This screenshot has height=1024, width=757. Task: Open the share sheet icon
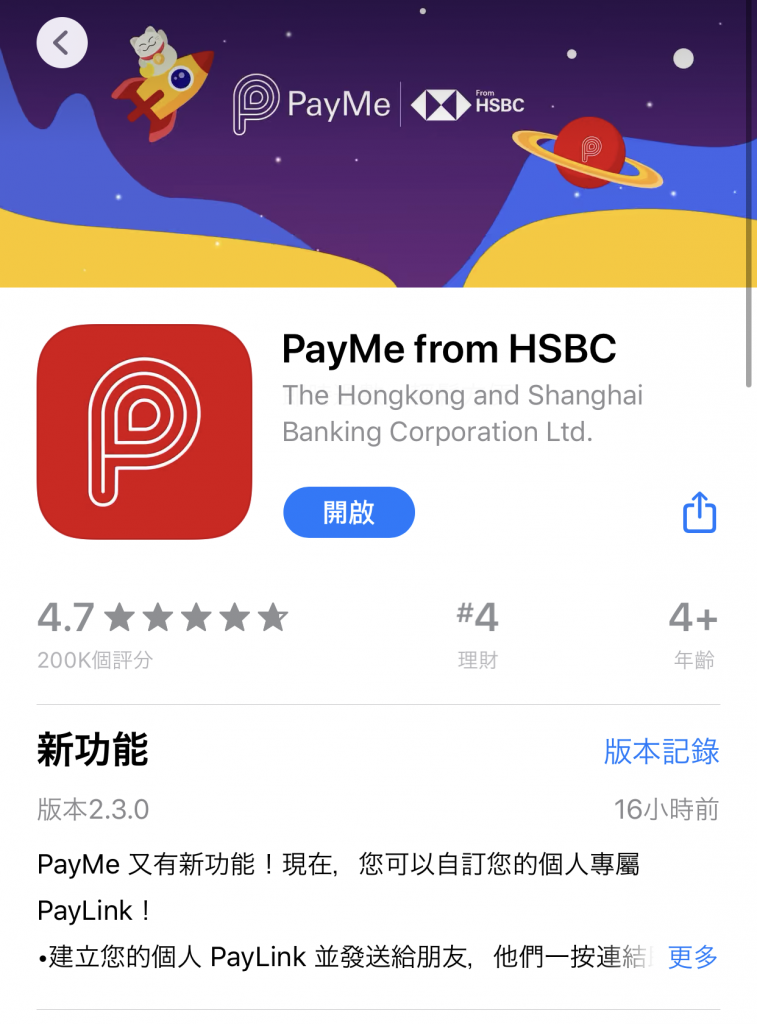[698, 512]
